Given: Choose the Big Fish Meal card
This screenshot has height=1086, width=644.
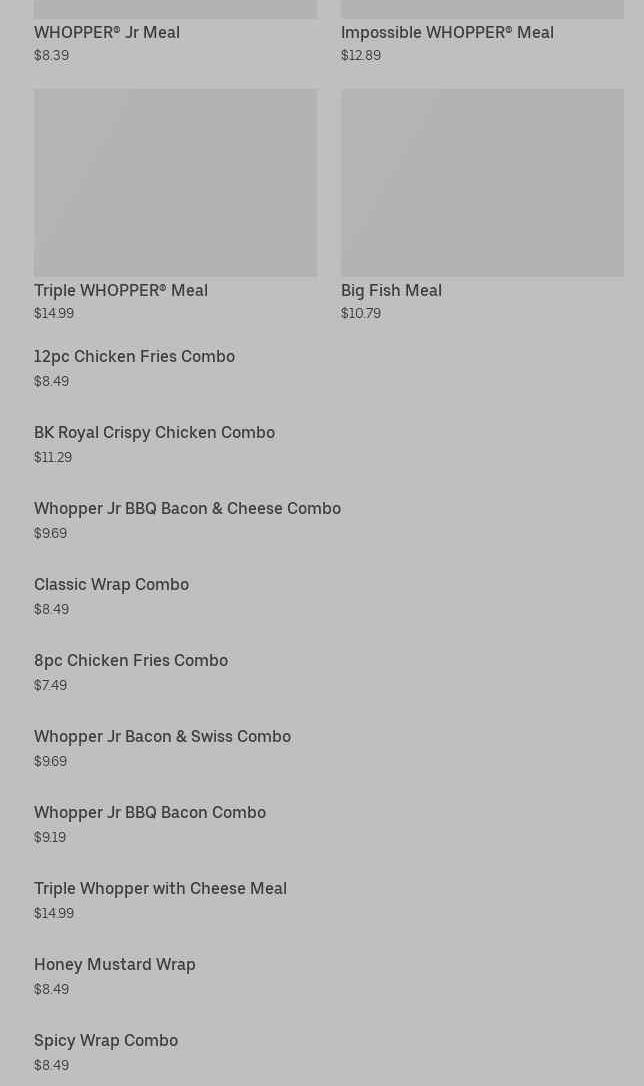Looking at the screenshot, I should coord(482,205).
